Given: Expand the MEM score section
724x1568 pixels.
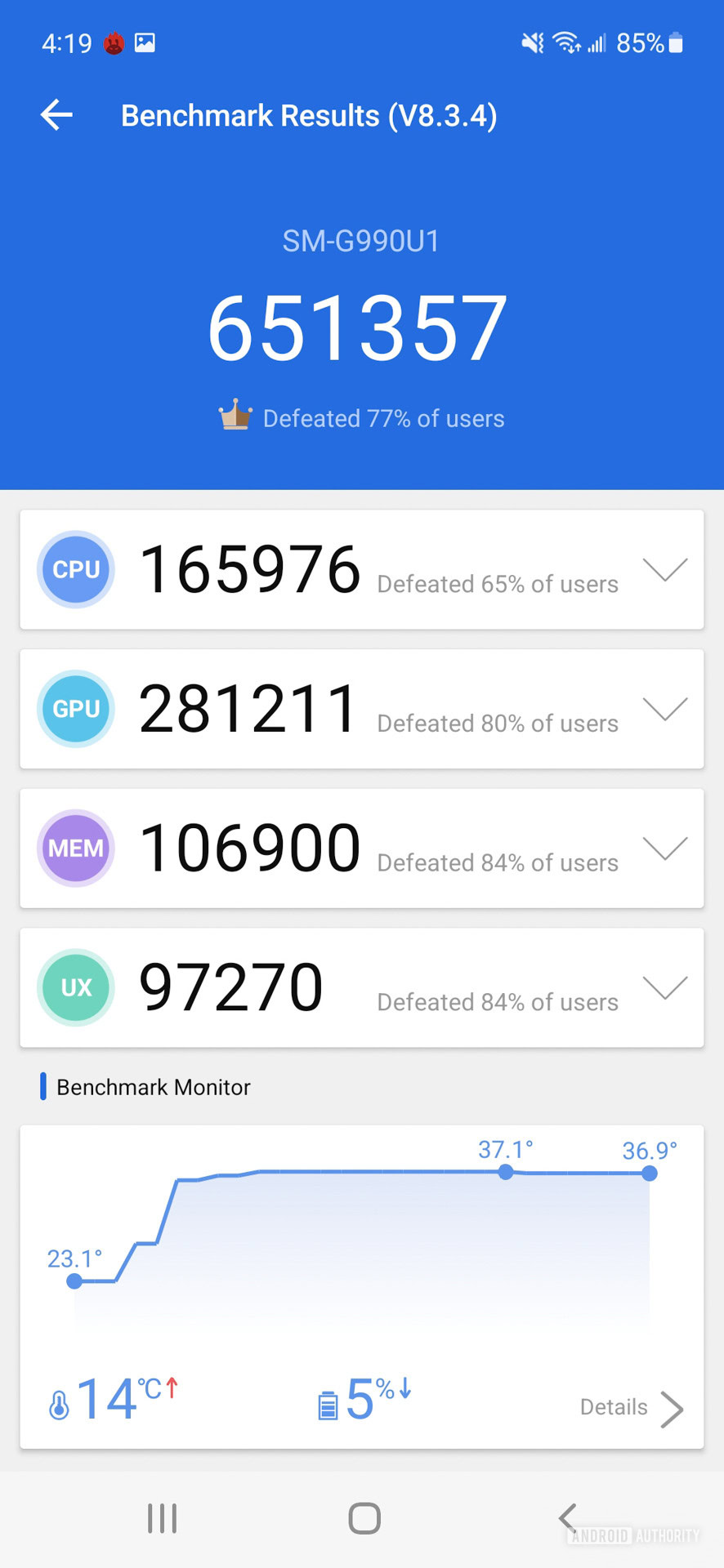Looking at the screenshot, I should (664, 849).
